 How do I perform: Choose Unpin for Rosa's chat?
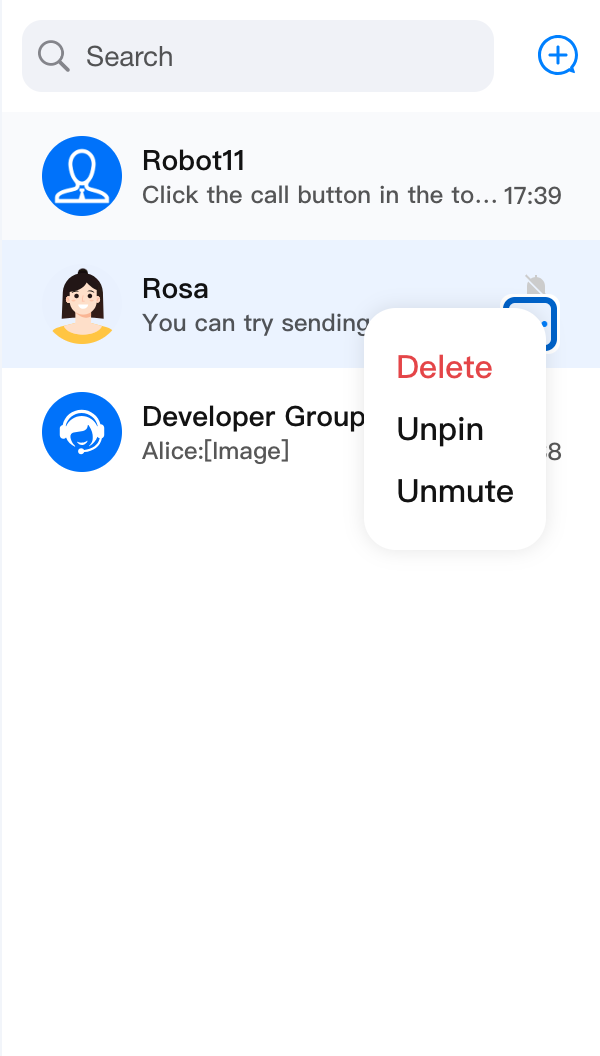point(440,429)
